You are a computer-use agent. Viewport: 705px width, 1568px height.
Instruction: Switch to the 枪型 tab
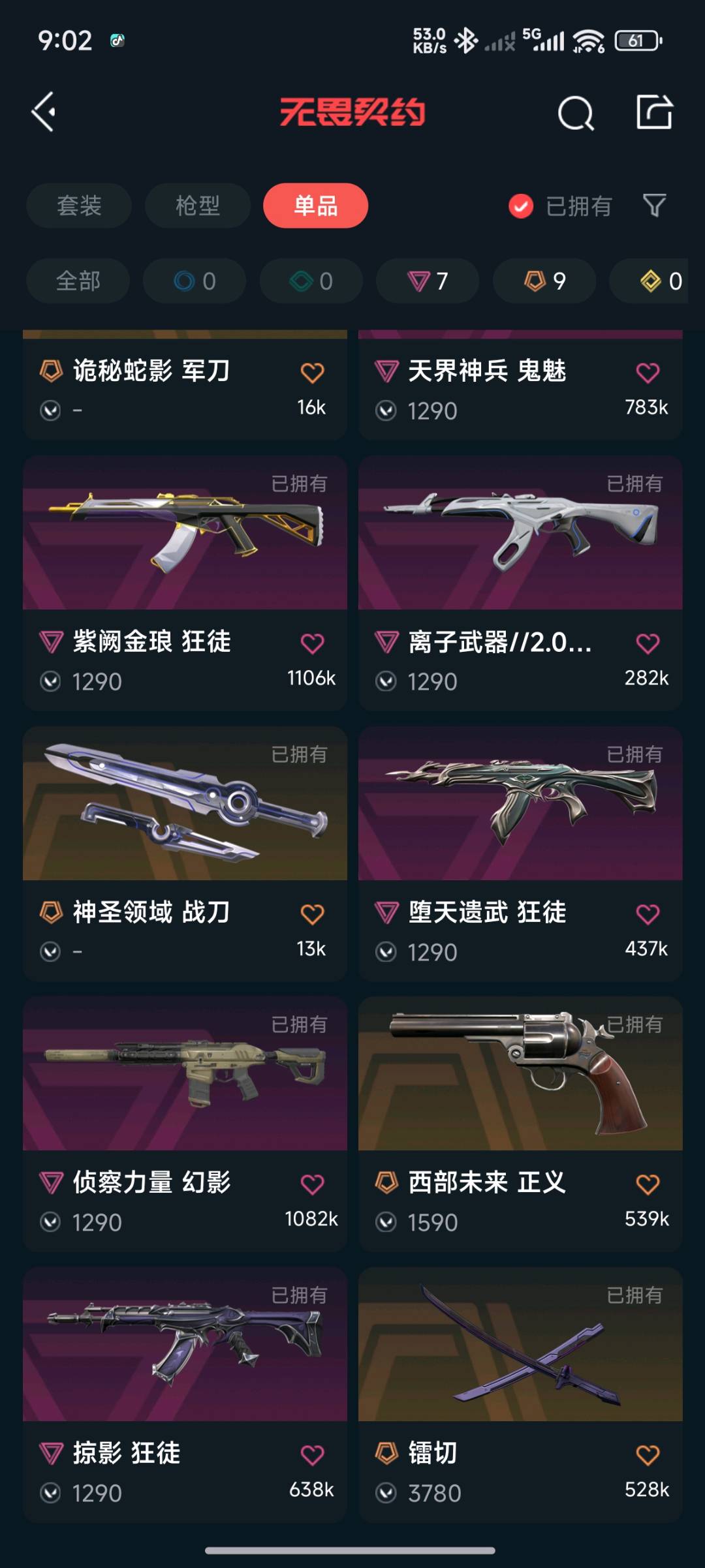[198, 206]
